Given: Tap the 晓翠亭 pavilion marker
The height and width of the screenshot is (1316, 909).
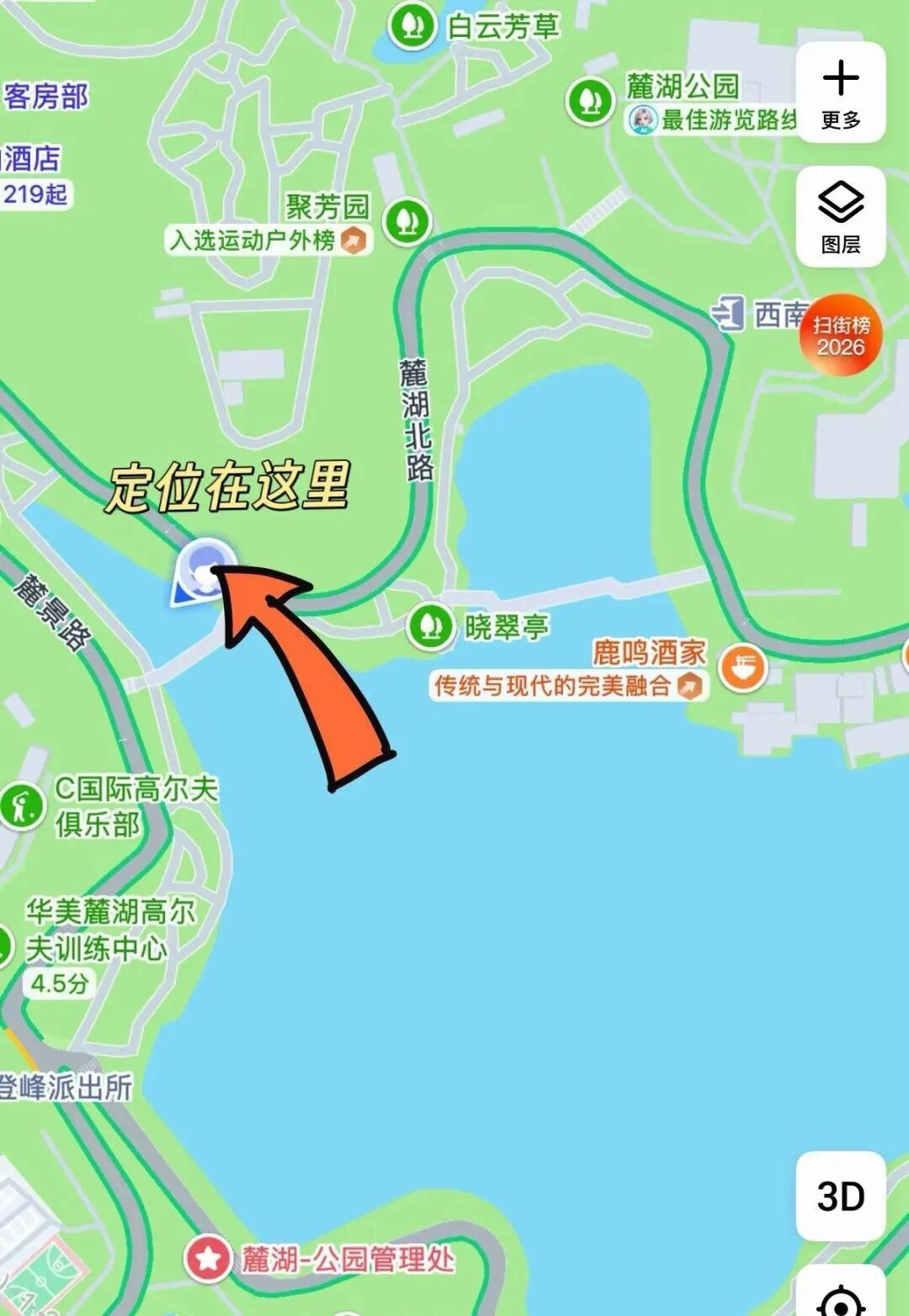Looking at the screenshot, I should 431,626.
